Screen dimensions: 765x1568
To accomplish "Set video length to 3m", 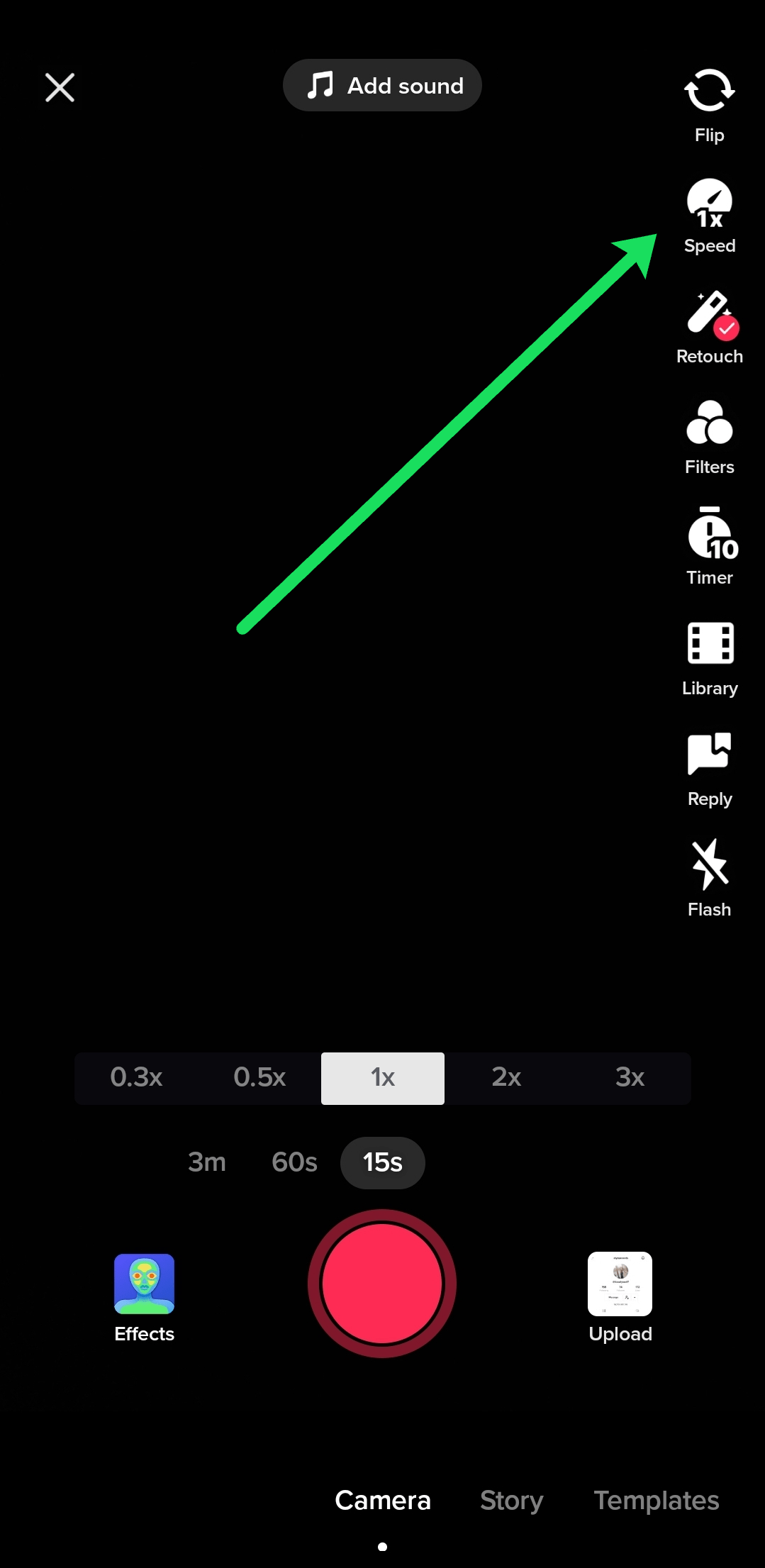I will pos(207,1162).
